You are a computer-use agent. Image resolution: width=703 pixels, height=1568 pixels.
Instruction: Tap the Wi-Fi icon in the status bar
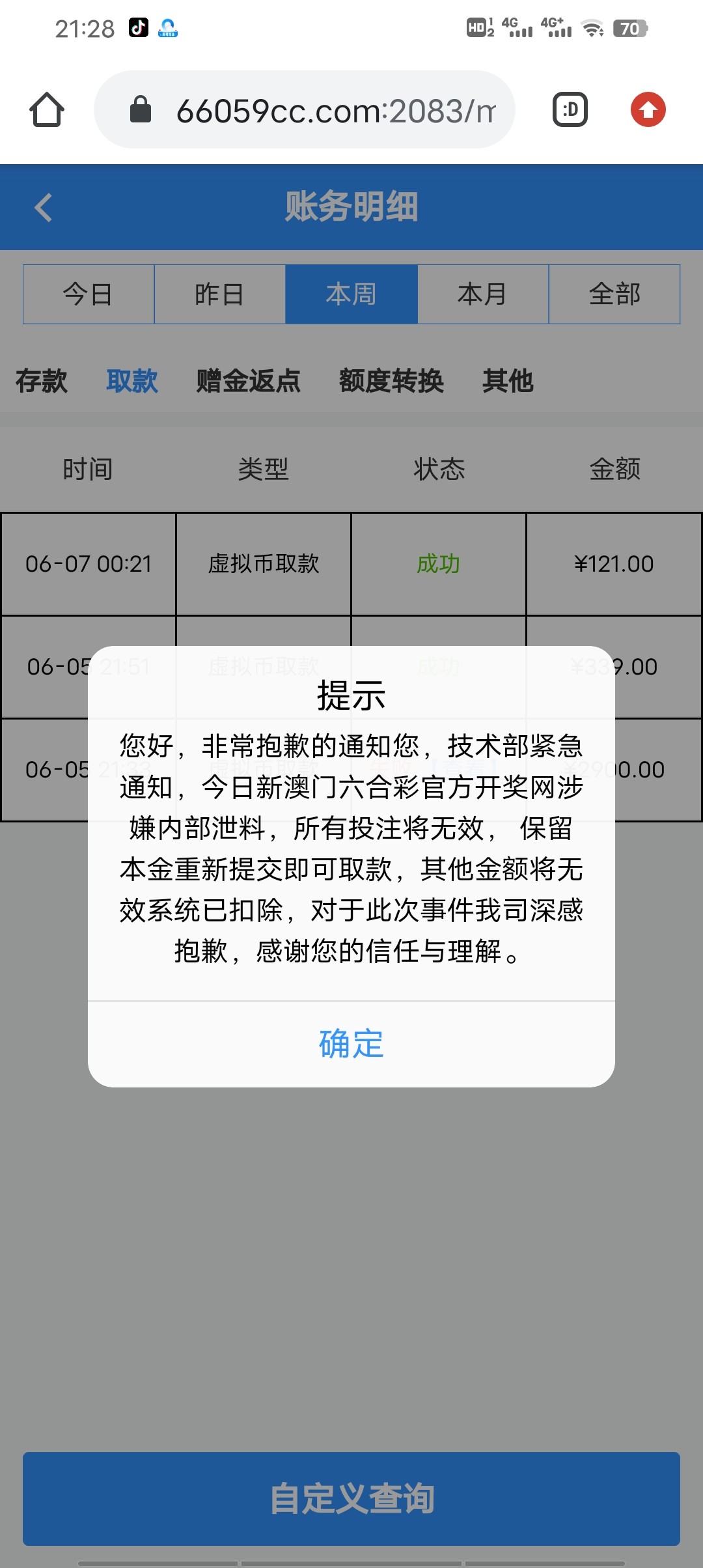[x=591, y=27]
